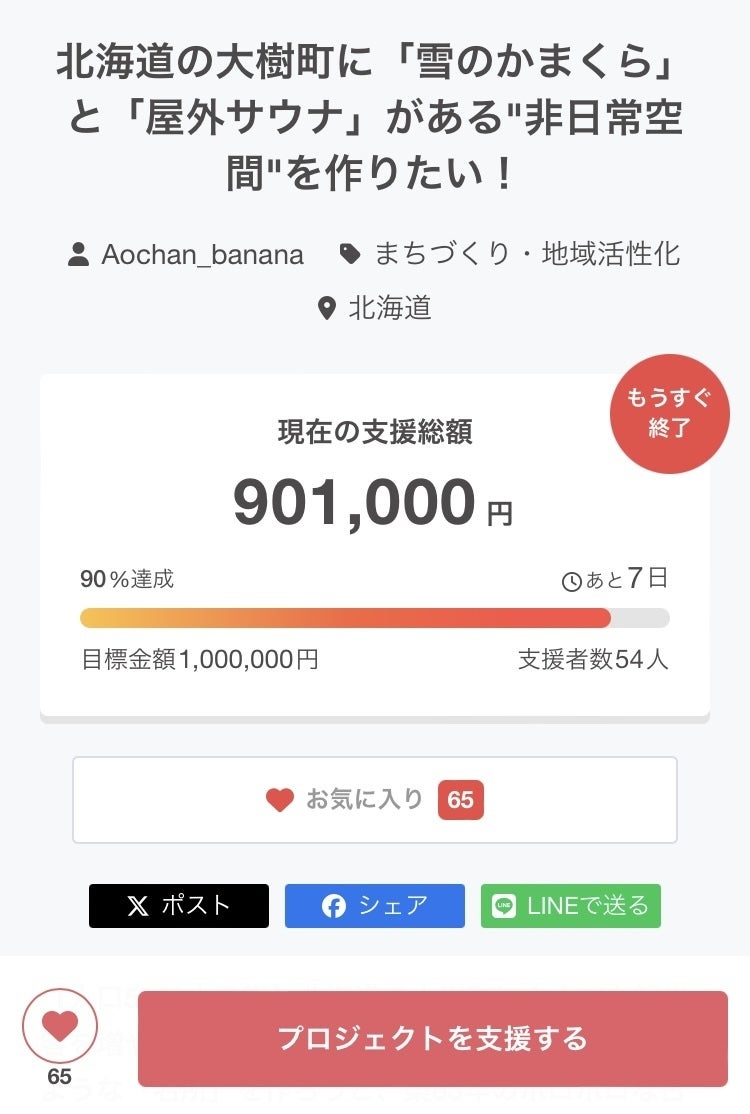Support project with プロジェクトを支援する
The image size is (750, 1114).
(432, 1039)
